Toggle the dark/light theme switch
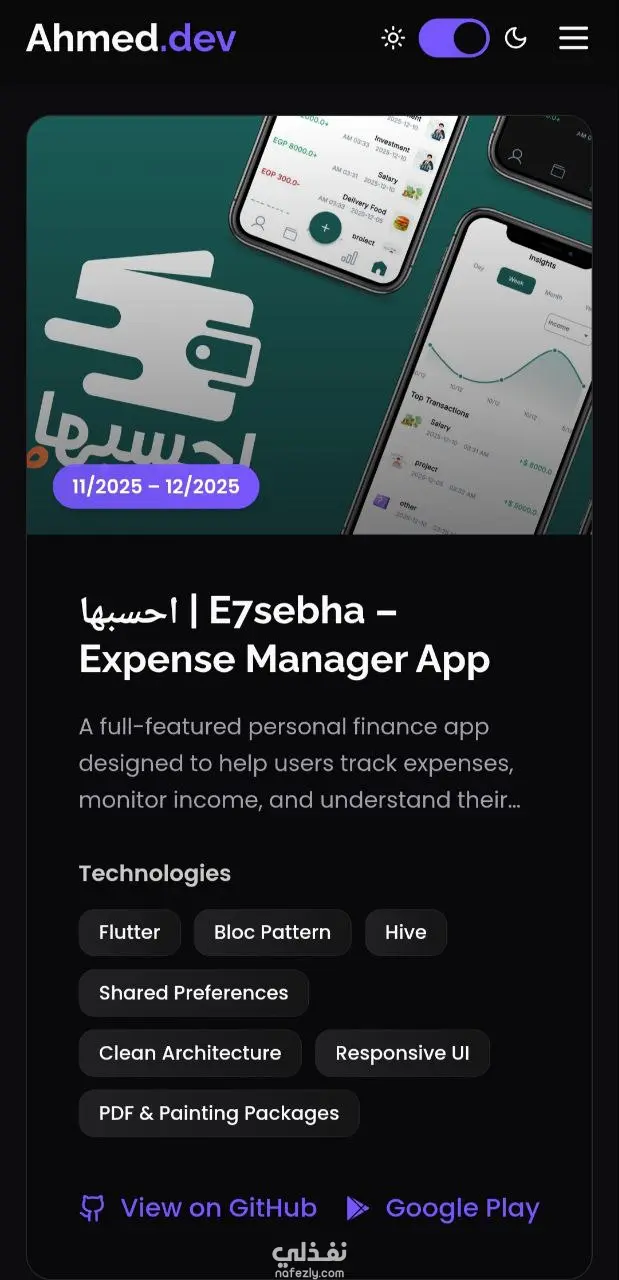This screenshot has width=619, height=1280. 454,38
